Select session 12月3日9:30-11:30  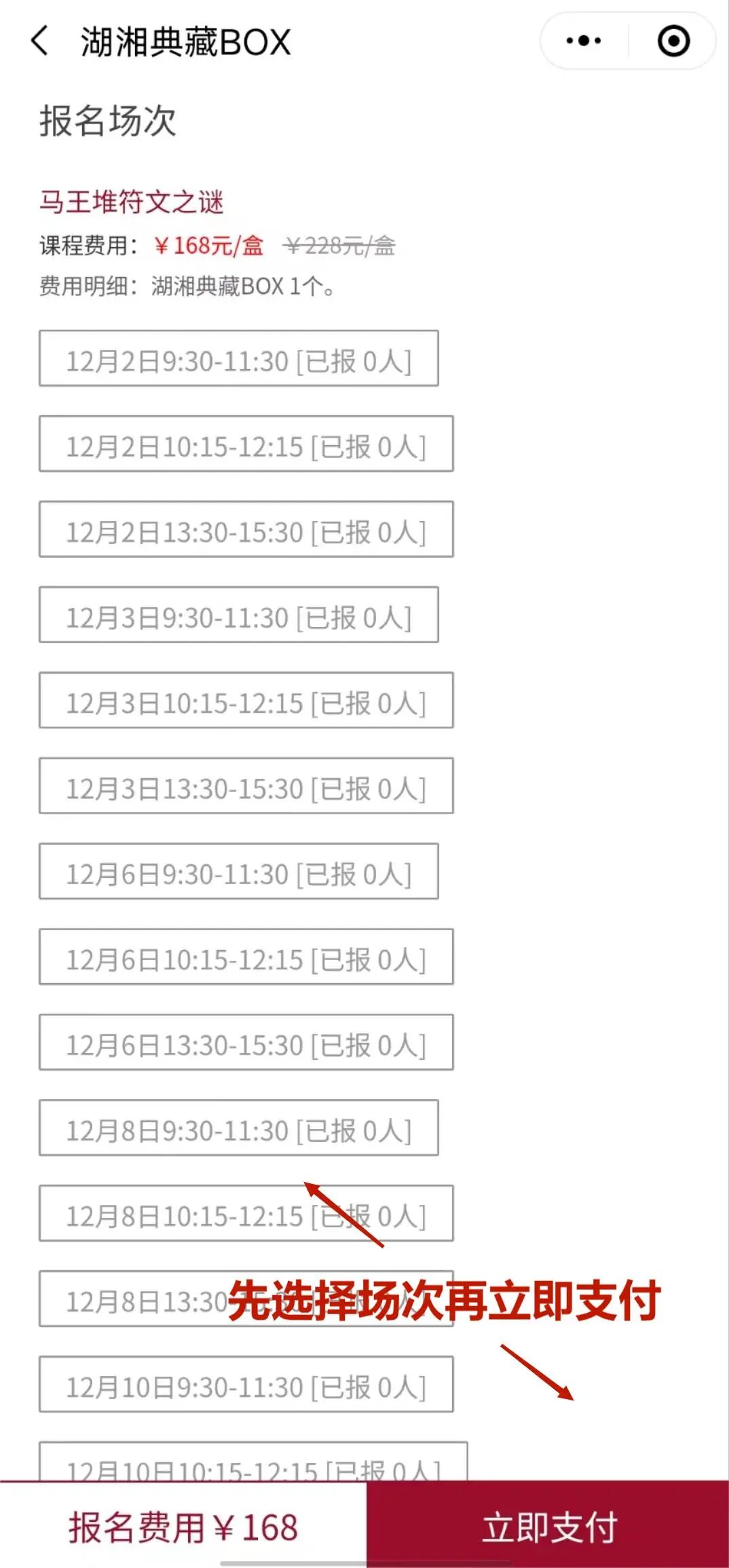(239, 615)
